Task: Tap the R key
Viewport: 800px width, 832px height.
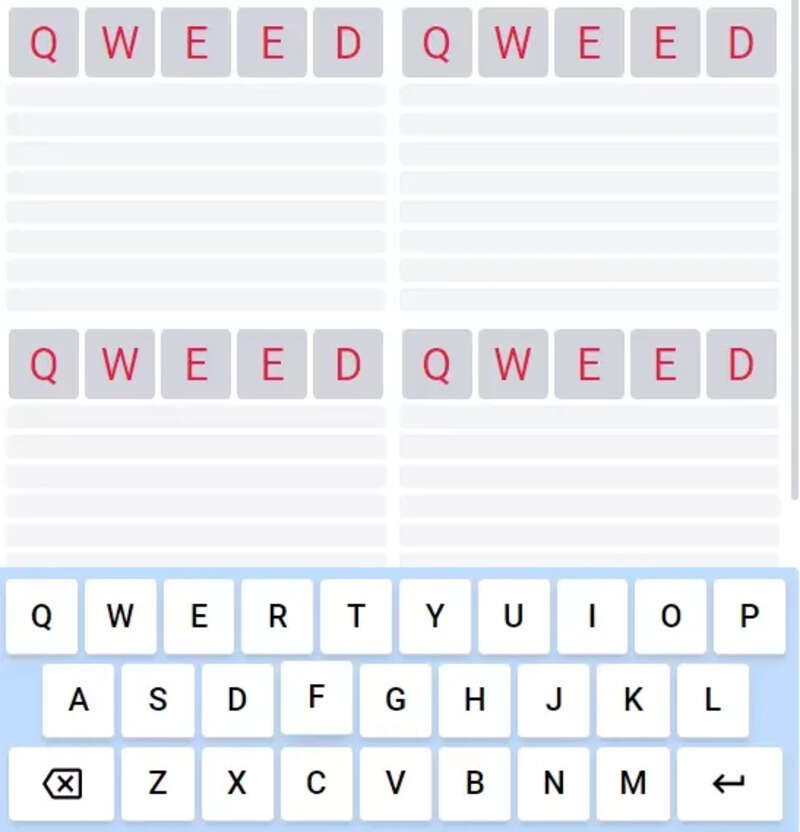Action: 277,617
